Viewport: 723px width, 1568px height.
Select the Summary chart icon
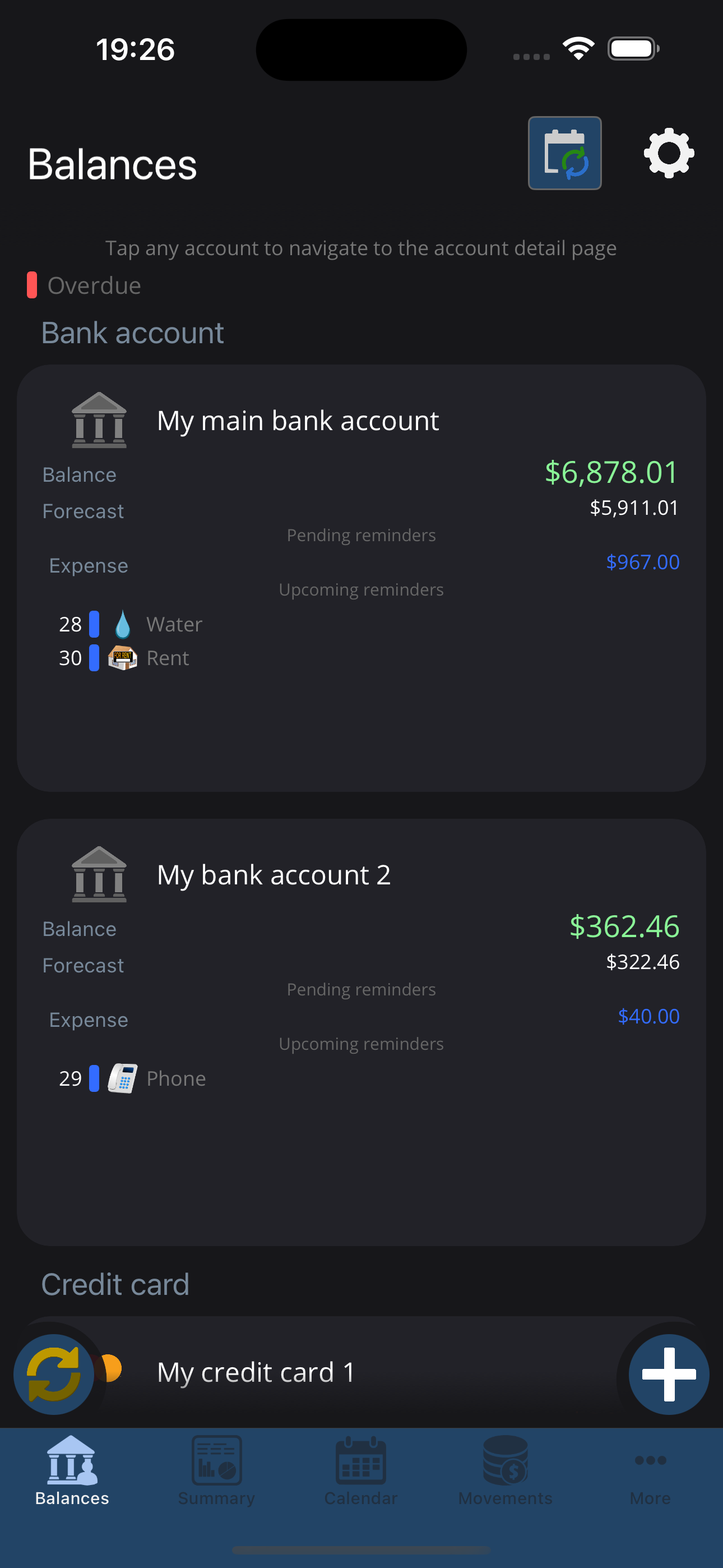click(216, 1461)
